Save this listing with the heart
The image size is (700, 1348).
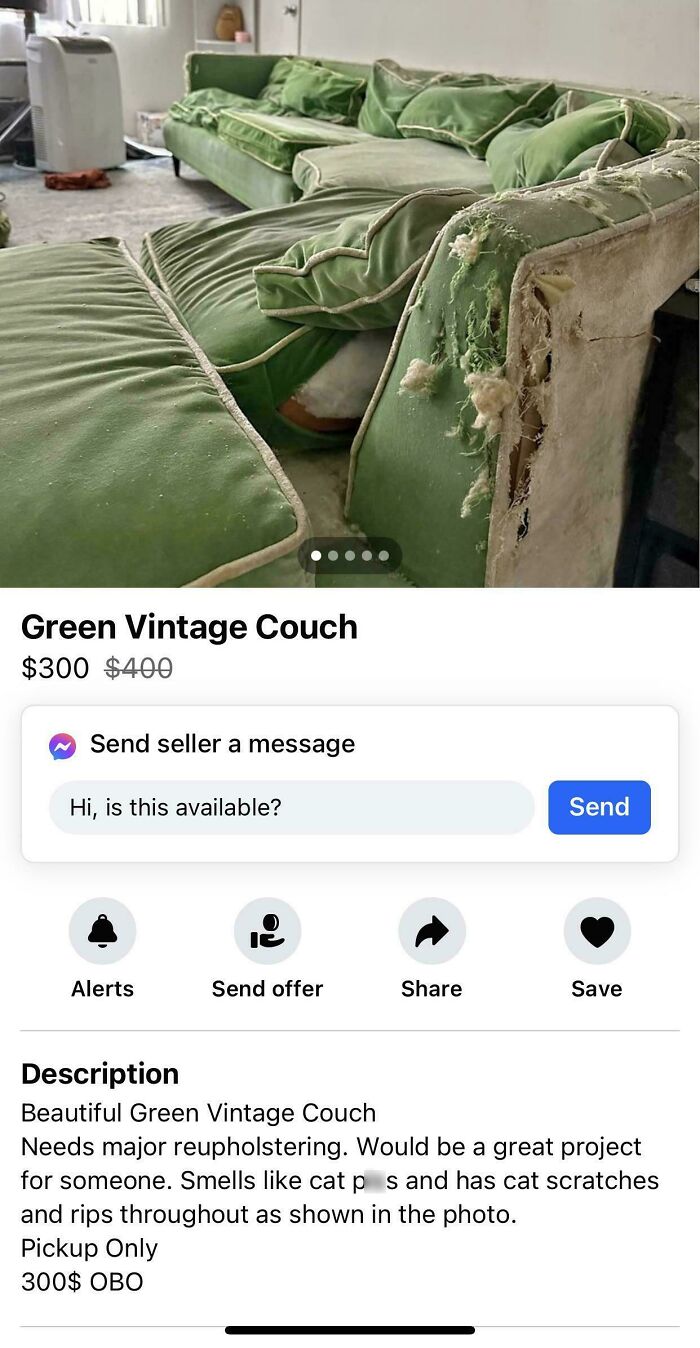tap(597, 931)
